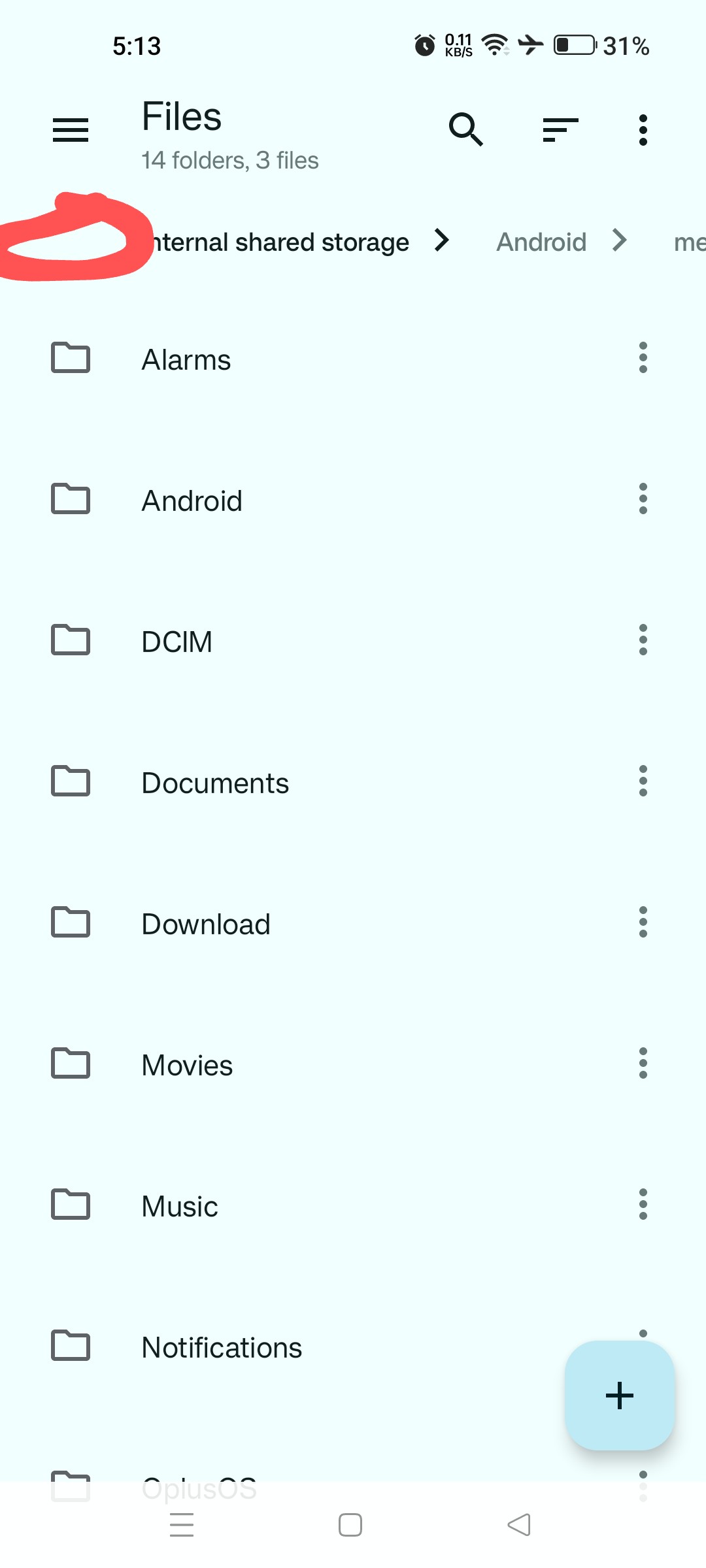Open options menu for the Download folder

tap(643, 923)
